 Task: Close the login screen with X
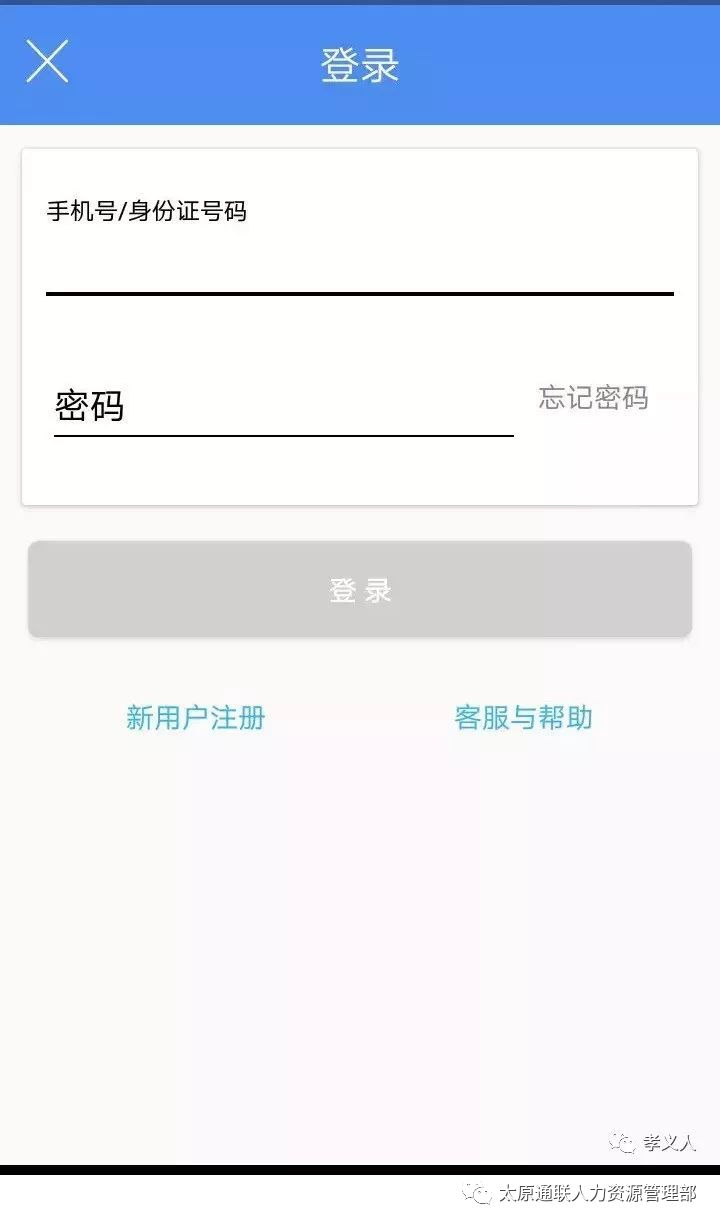pos(47,62)
